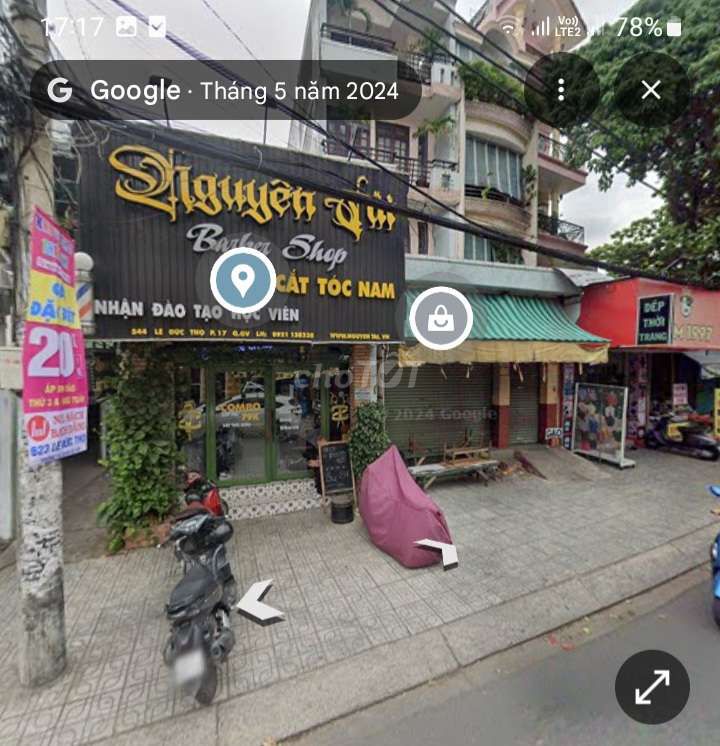This screenshot has height=746, width=720.
Task: Move left along the street using arrow
Action: [x=258, y=603]
